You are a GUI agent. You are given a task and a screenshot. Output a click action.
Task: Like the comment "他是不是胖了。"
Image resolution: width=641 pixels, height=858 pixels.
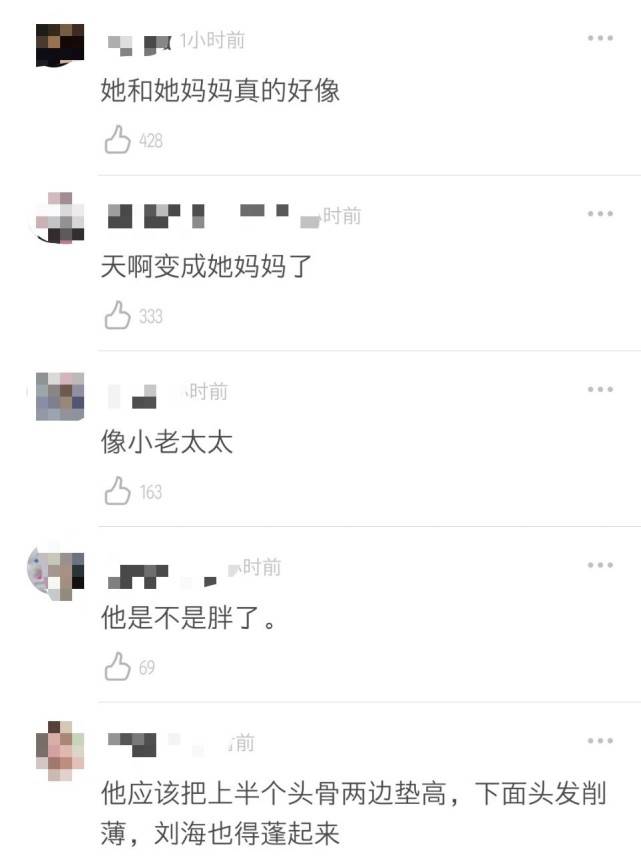coord(118,667)
